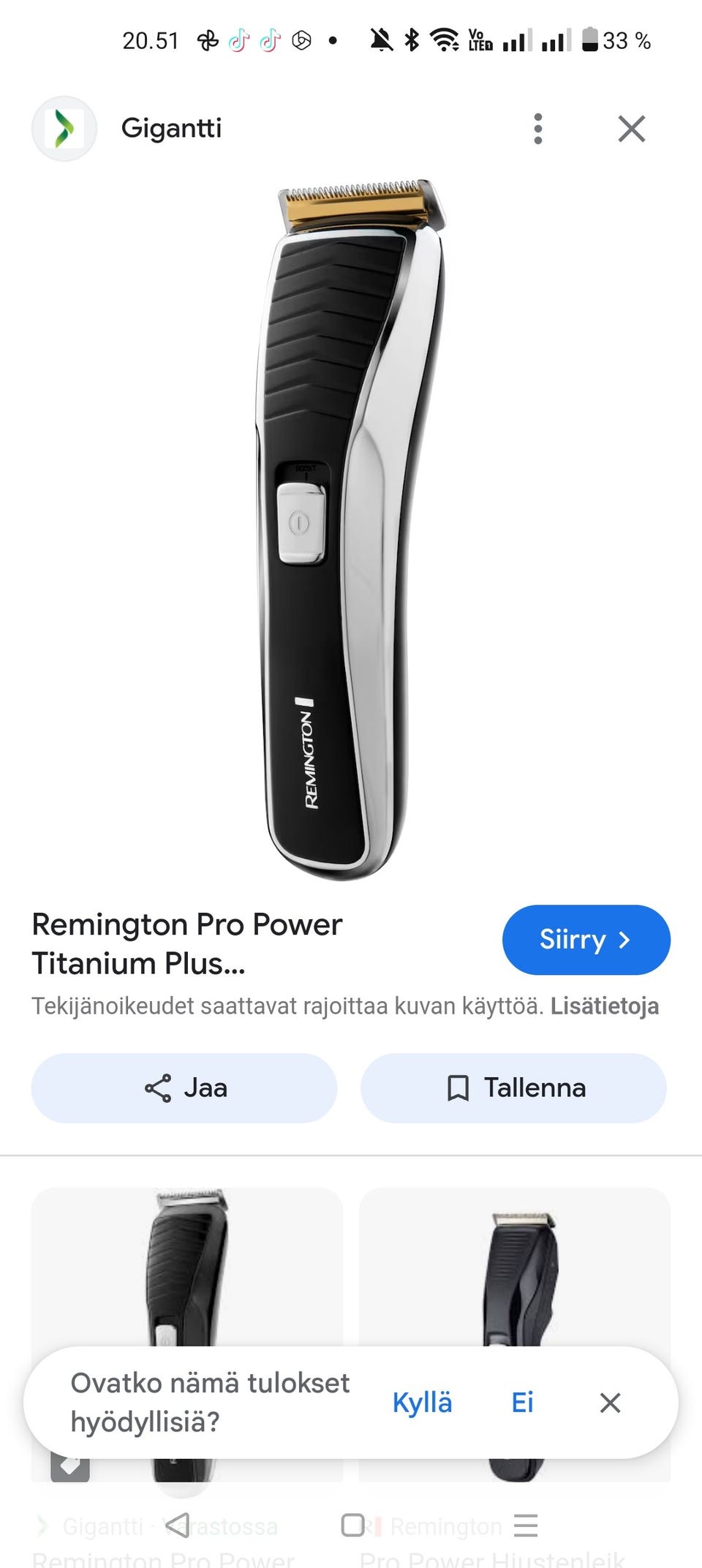Close the image viewer with the X
Viewport: 702px width, 1568px height.
632,129
